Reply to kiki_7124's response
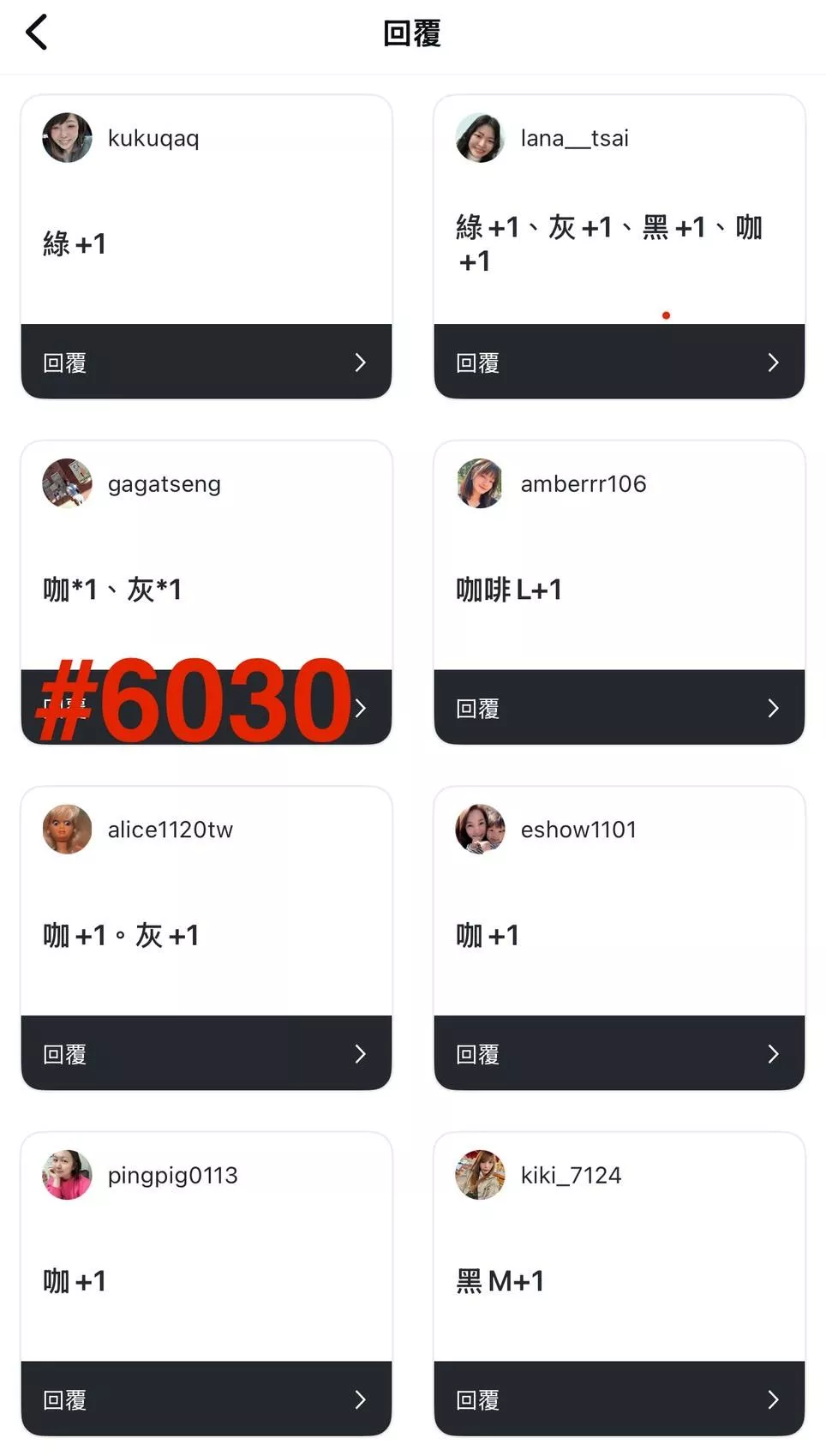 pos(619,1399)
